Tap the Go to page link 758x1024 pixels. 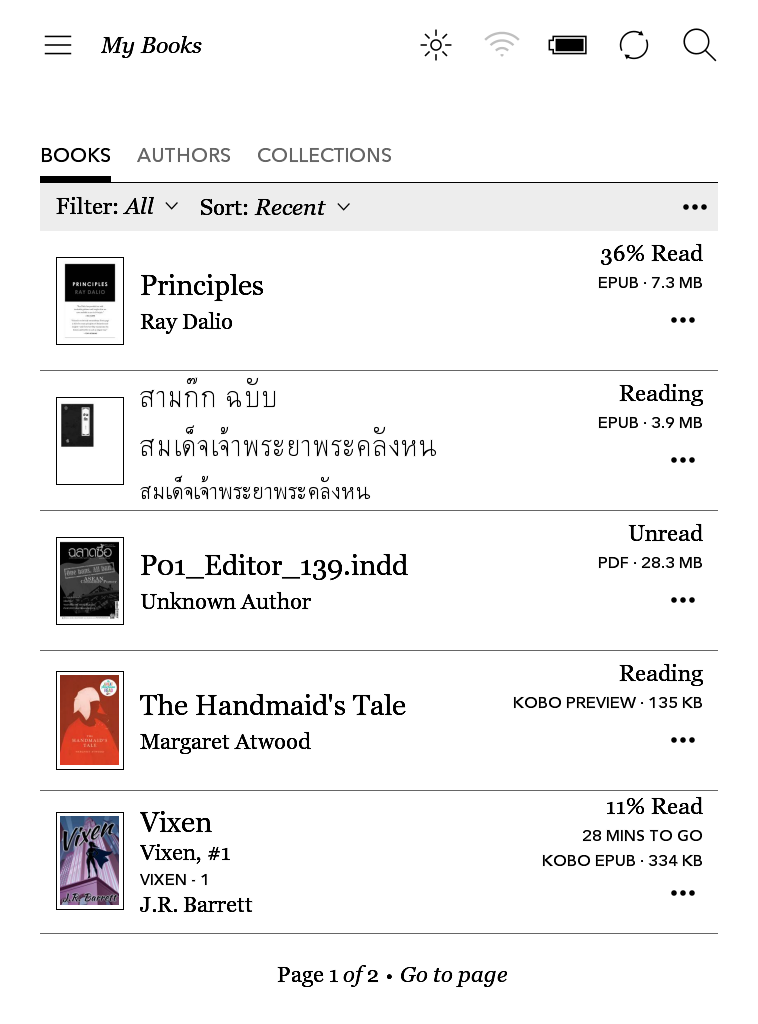(x=454, y=975)
